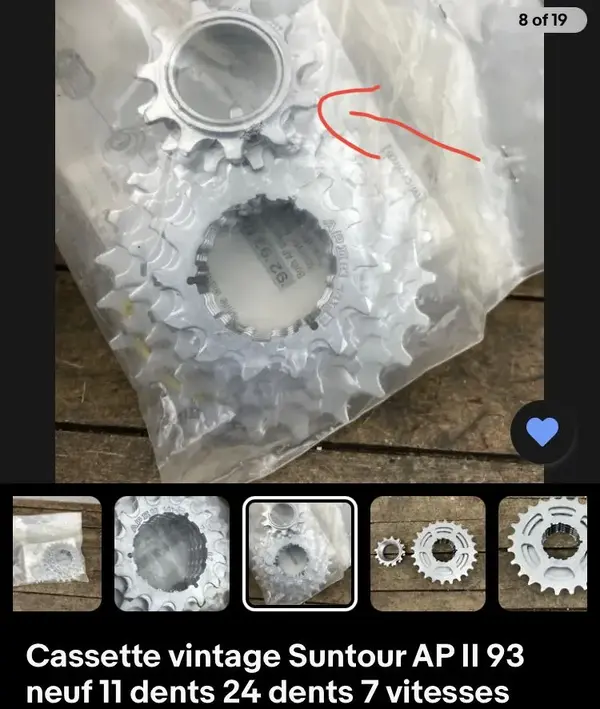The width and height of the screenshot is (600, 709).
Task: Add this cassette listing to favorites
Action: tap(542, 432)
